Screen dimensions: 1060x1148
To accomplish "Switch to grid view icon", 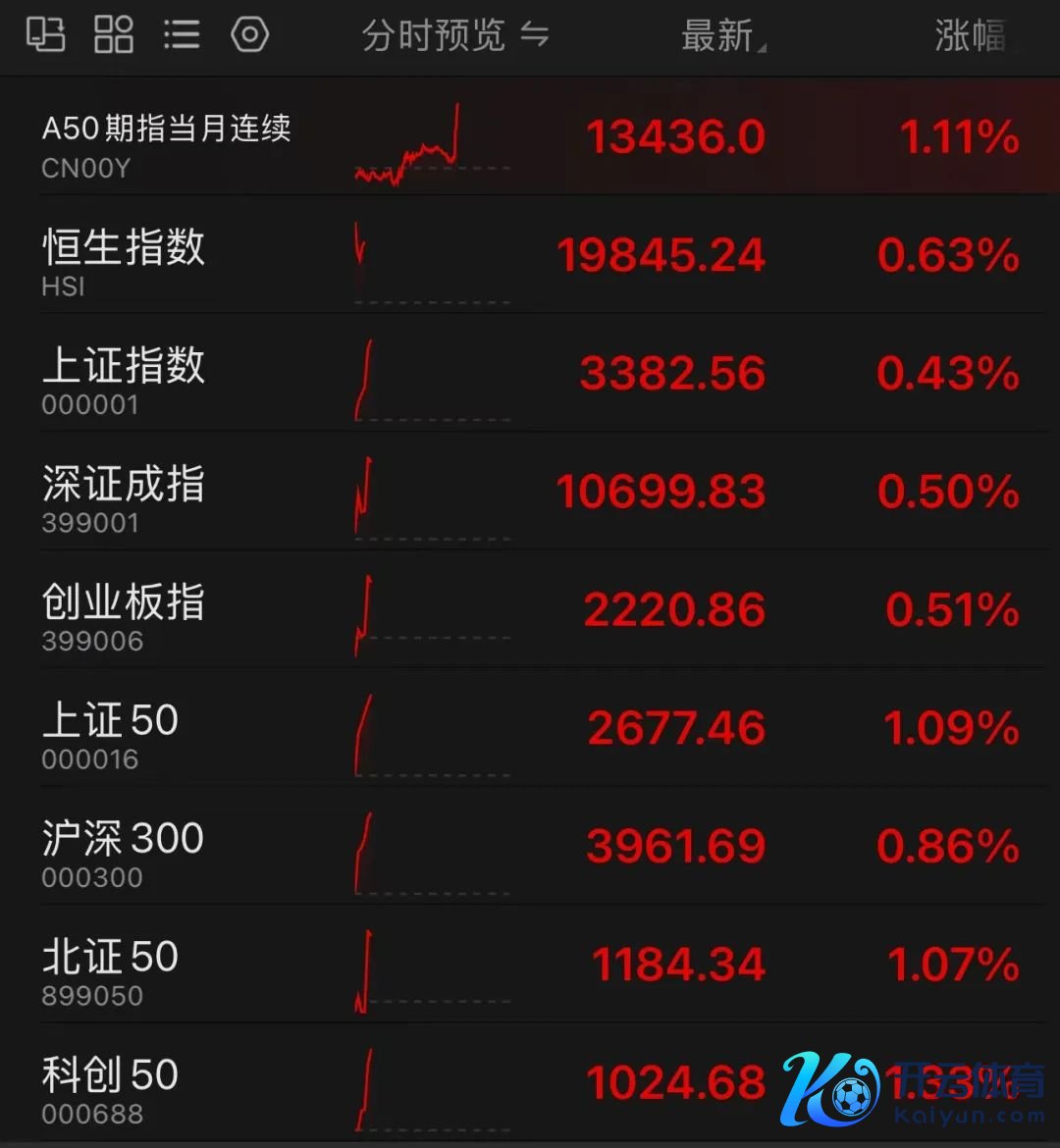I will pos(114,35).
